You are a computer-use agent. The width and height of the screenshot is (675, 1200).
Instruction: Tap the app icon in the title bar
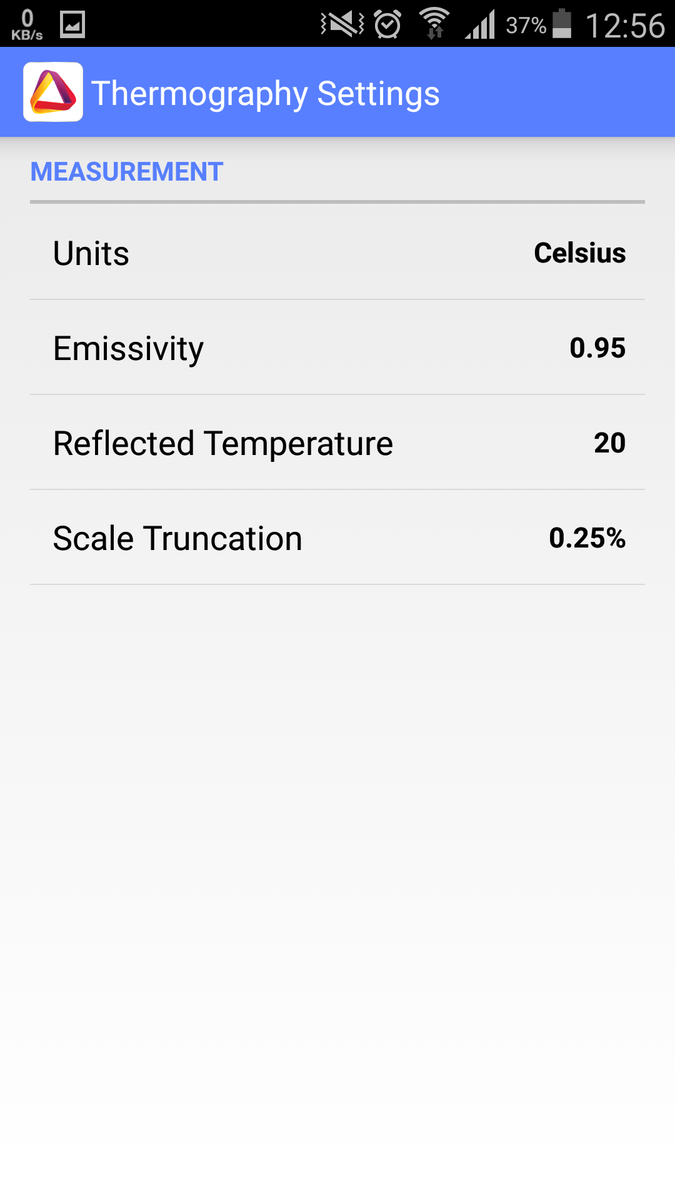53,93
